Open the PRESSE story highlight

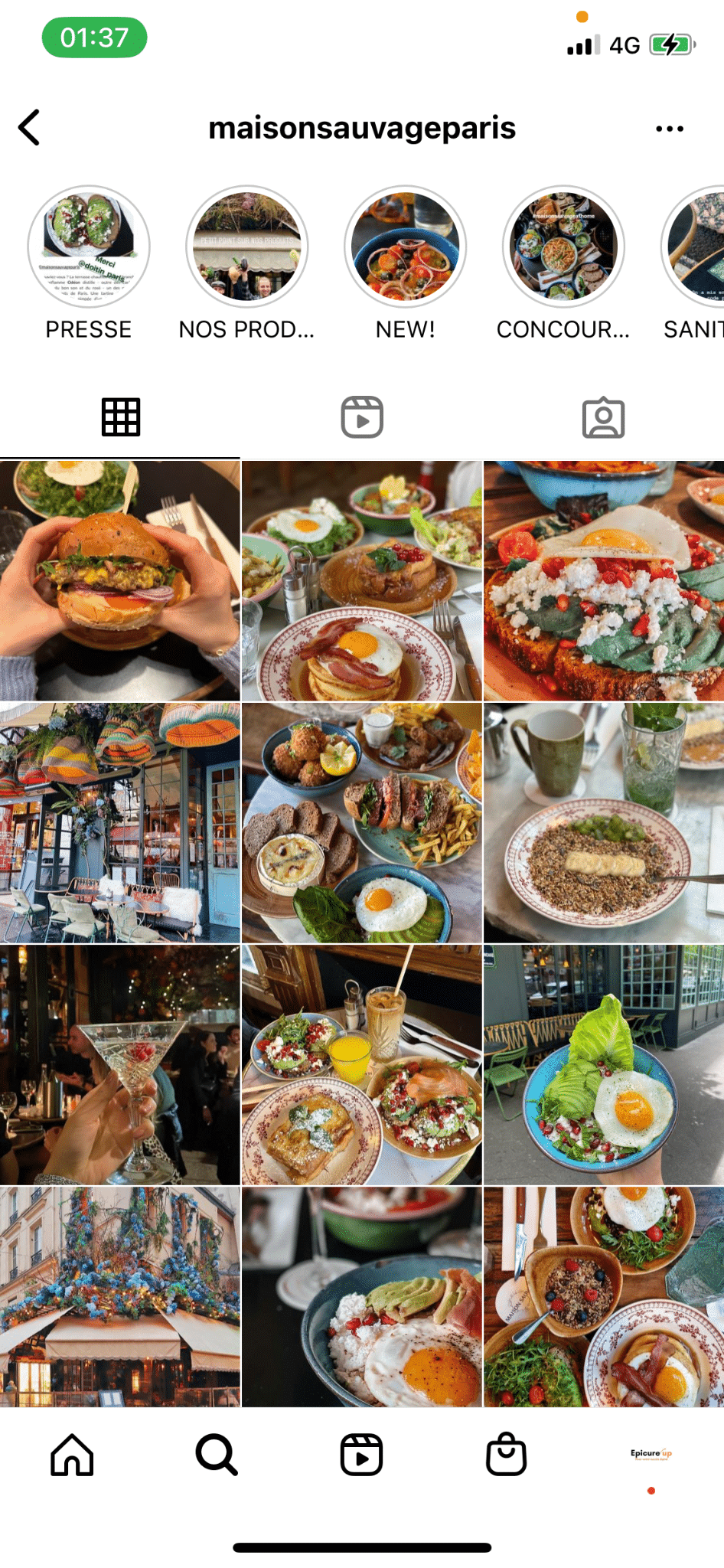pyautogui.click(x=89, y=247)
